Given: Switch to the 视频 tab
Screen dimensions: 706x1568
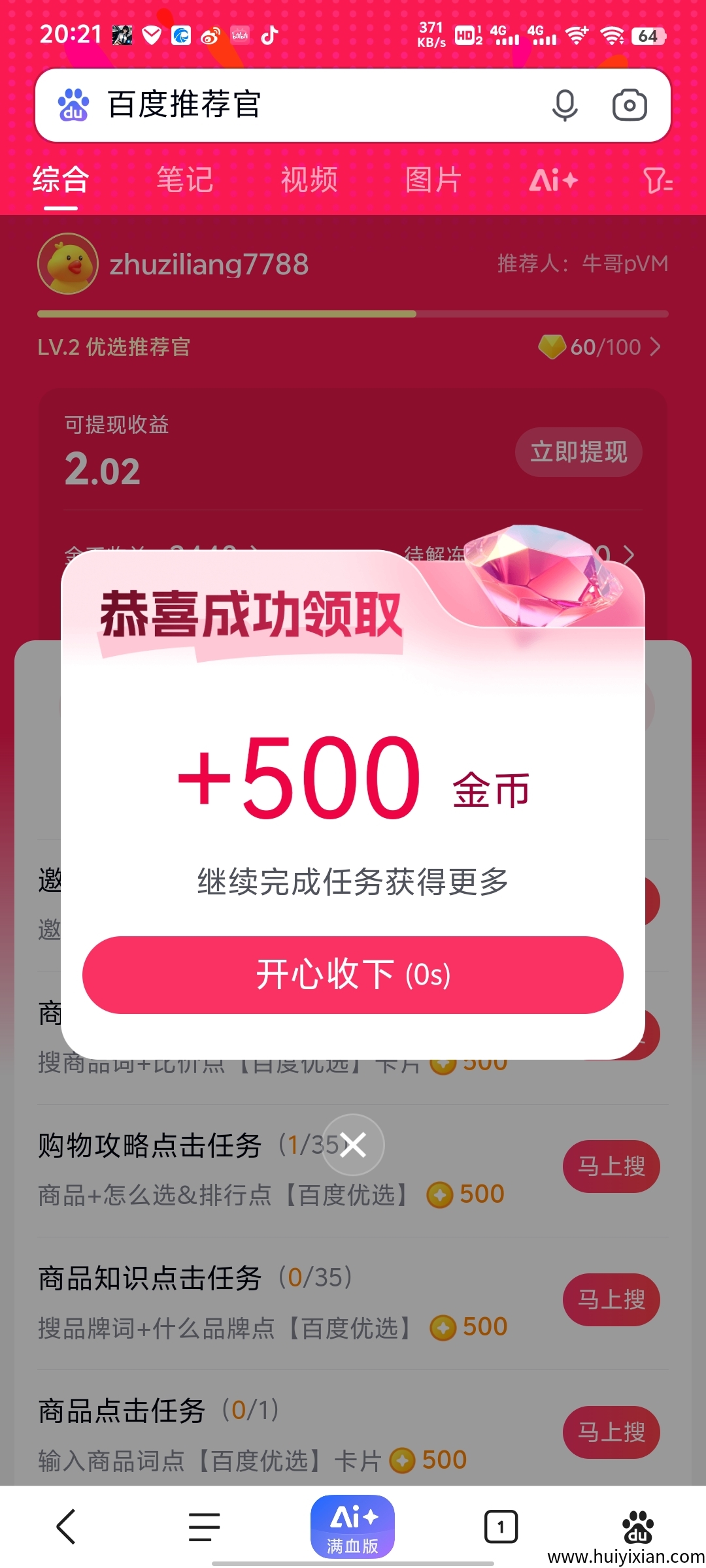Looking at the screenshot, I should click(308, 180).
